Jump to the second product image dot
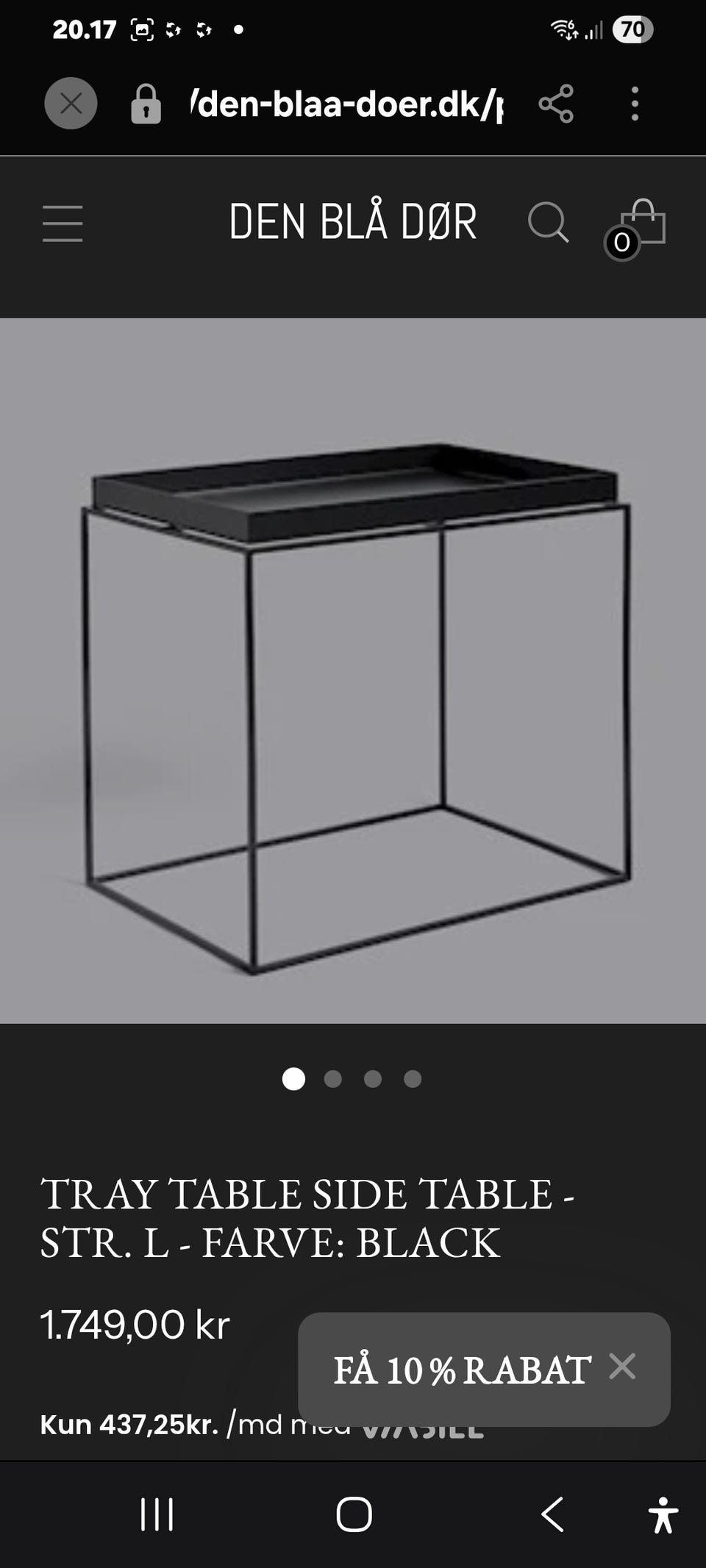This screenshot has width=706, height=1568. pos(333,1078)
